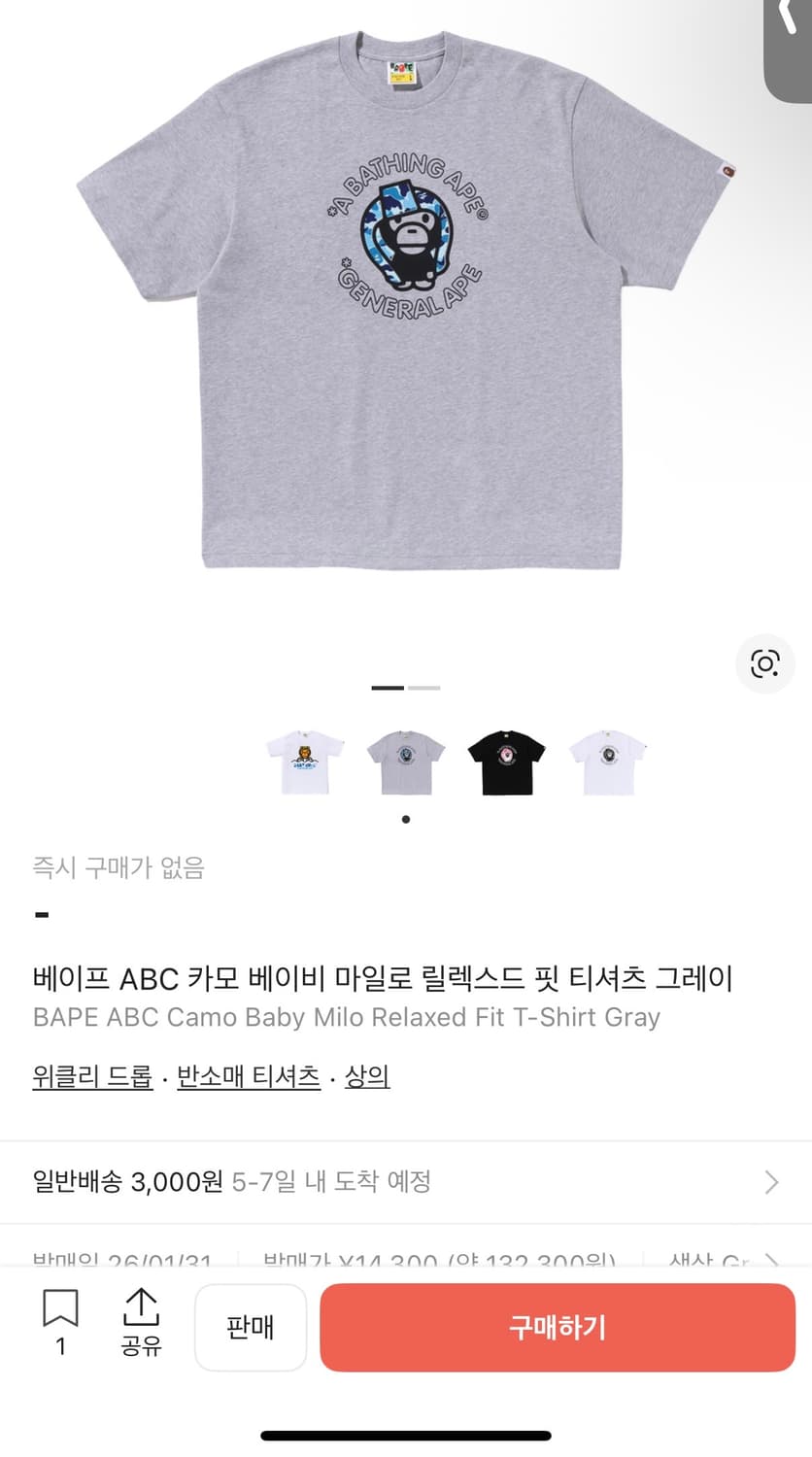Screen dimensions: 812x1457
Task: Tap the 판매 sell button
Action: [250, 1328]
